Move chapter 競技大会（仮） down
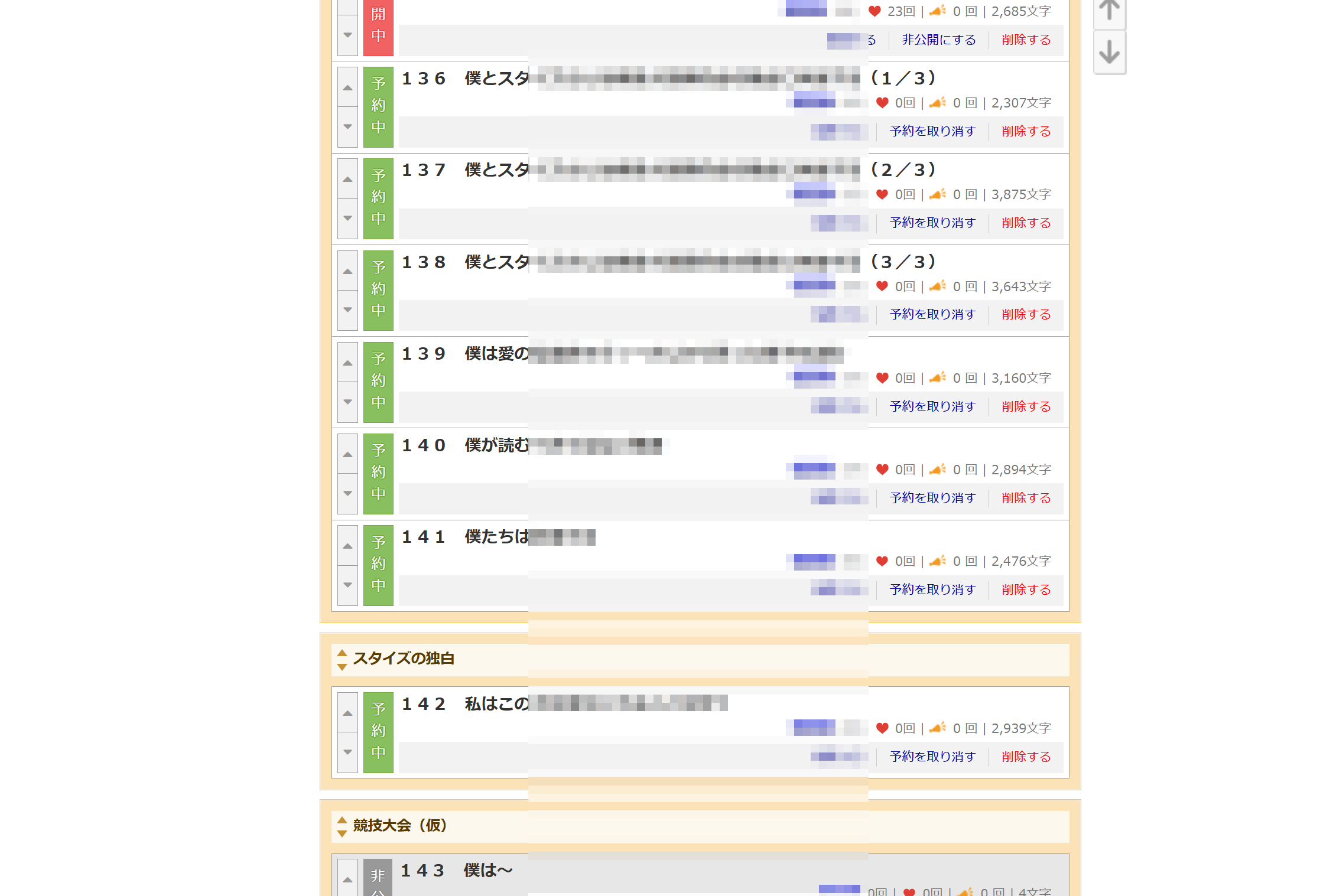The image size is (1333, 896). (342, 833)
